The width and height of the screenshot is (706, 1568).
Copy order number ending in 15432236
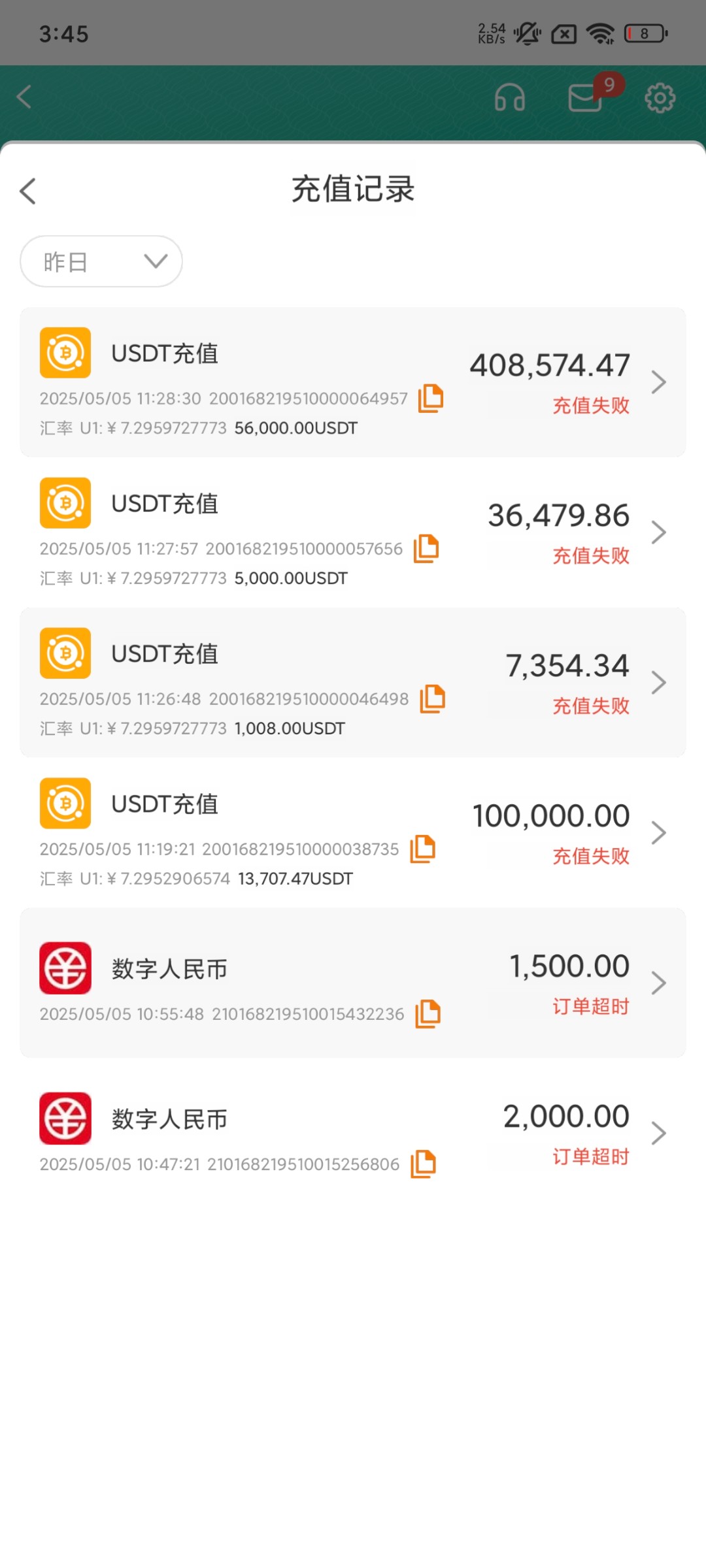pos(428,1014)
